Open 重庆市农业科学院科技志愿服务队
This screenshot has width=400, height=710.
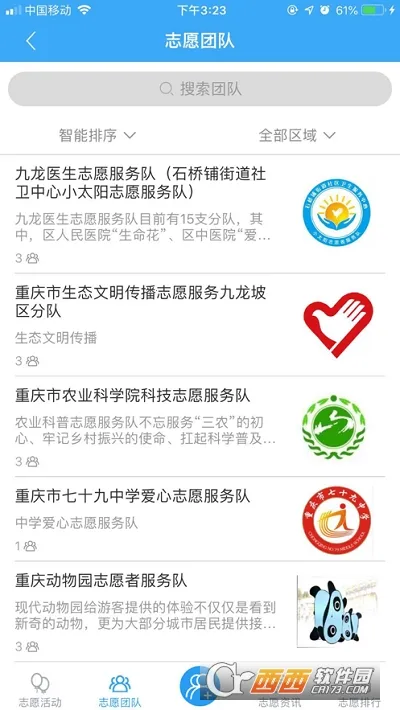(x=200, y=426)
